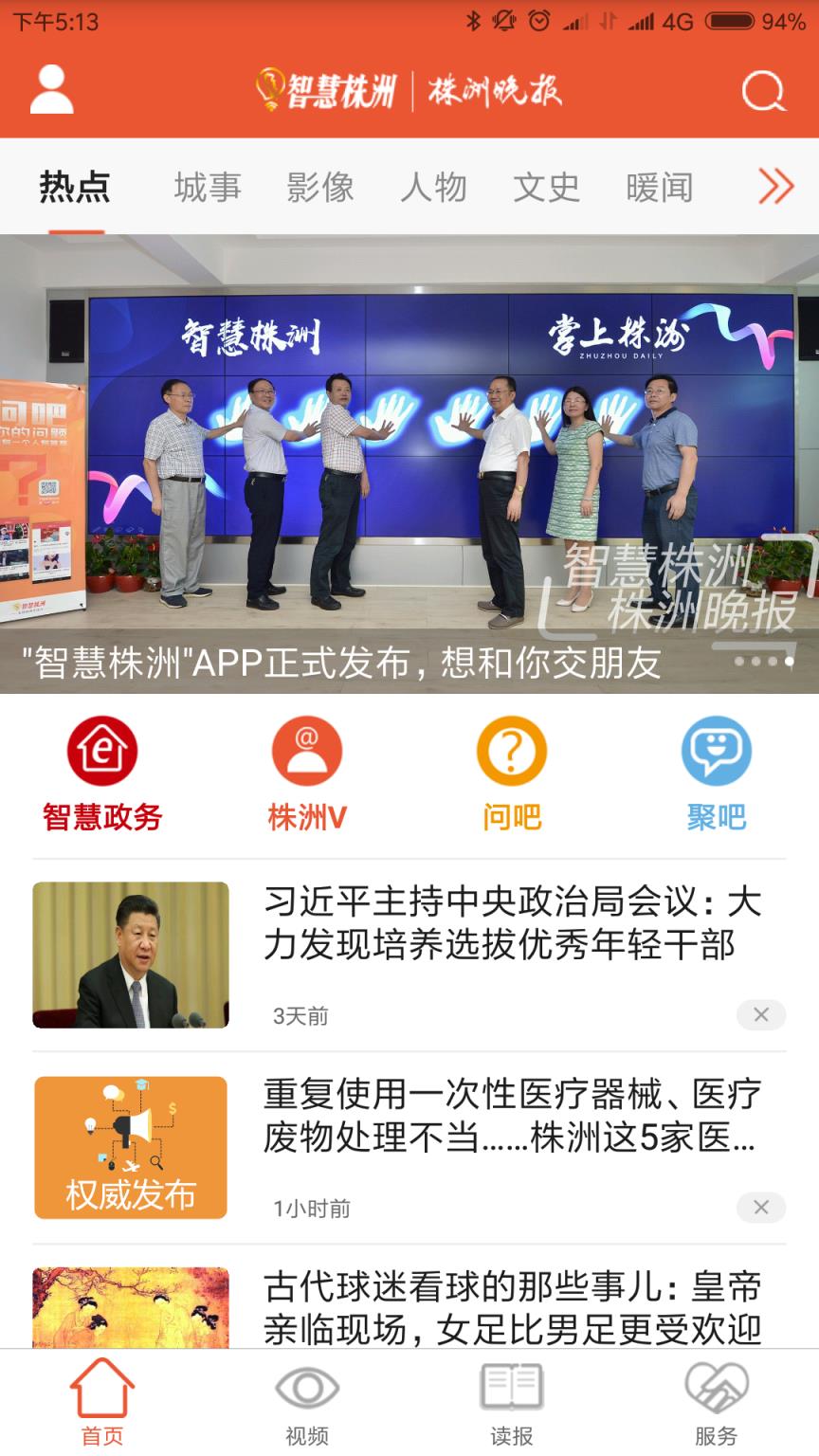819x1456 pixels.
Task: Open the 影像 category tab
Action: [320, 187]
